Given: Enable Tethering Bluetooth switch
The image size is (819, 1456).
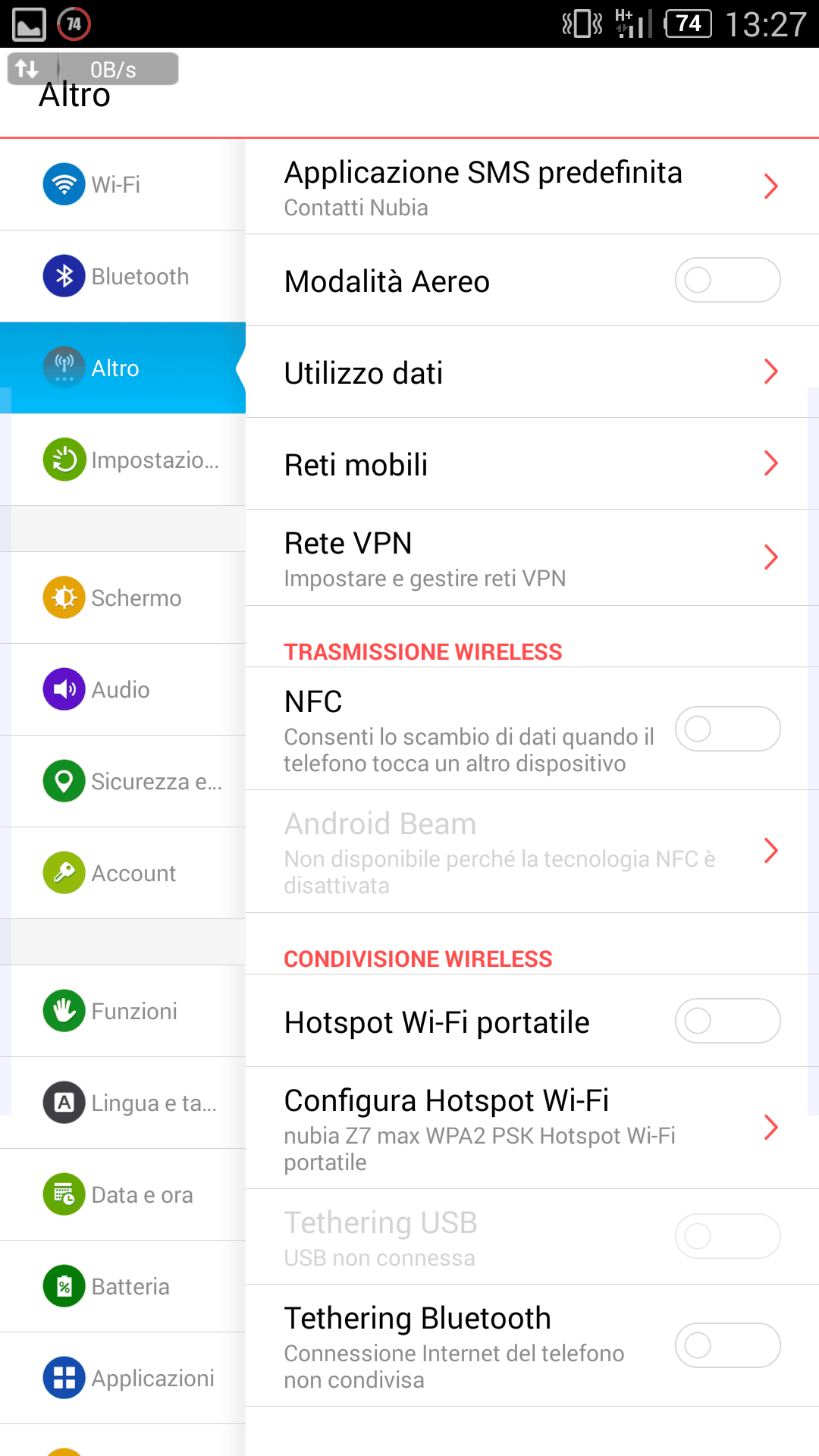Looking at the screenshot, I should 726,1345.
